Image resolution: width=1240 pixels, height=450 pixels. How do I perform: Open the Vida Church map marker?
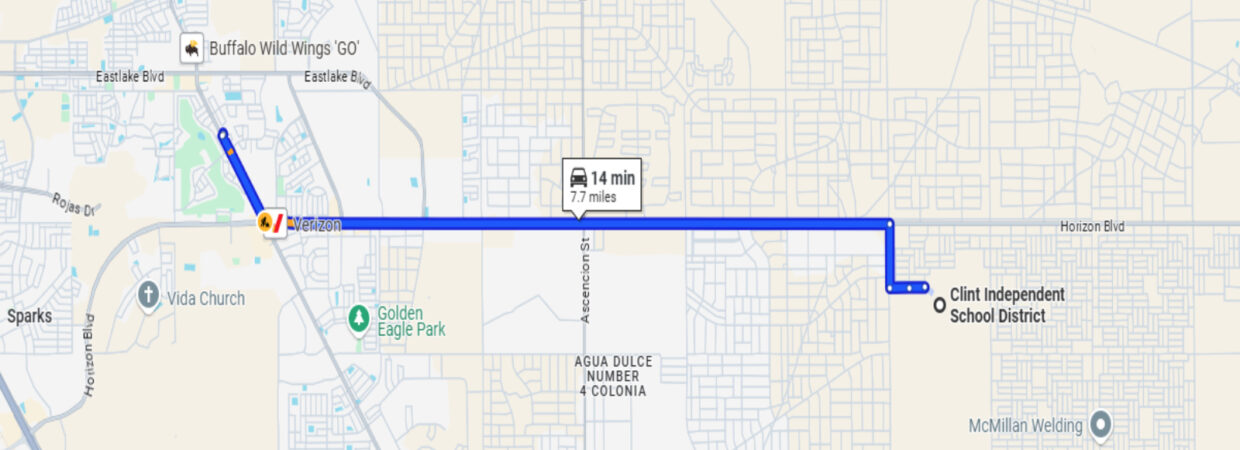[x=149, y=297]
